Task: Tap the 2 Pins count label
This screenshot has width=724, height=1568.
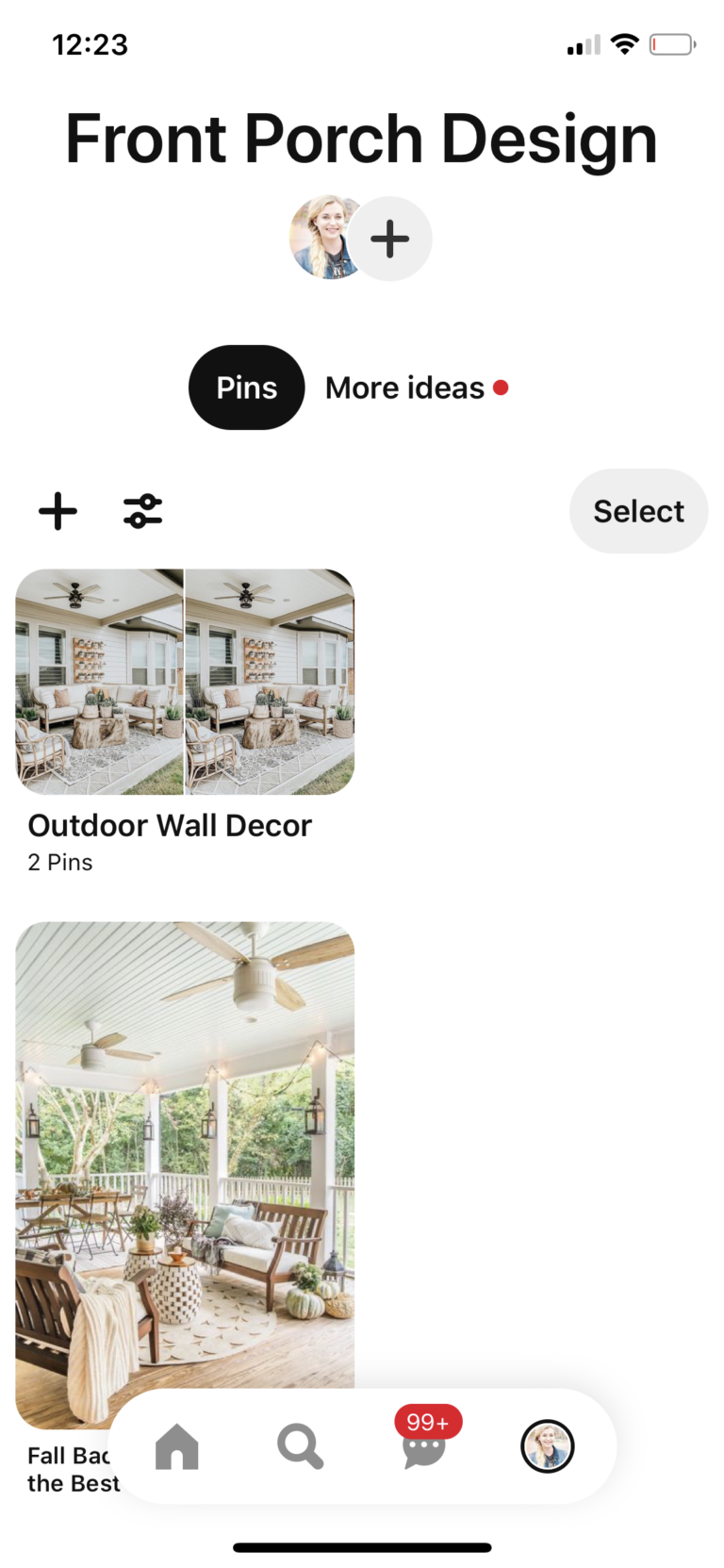Action: (59, 861)
